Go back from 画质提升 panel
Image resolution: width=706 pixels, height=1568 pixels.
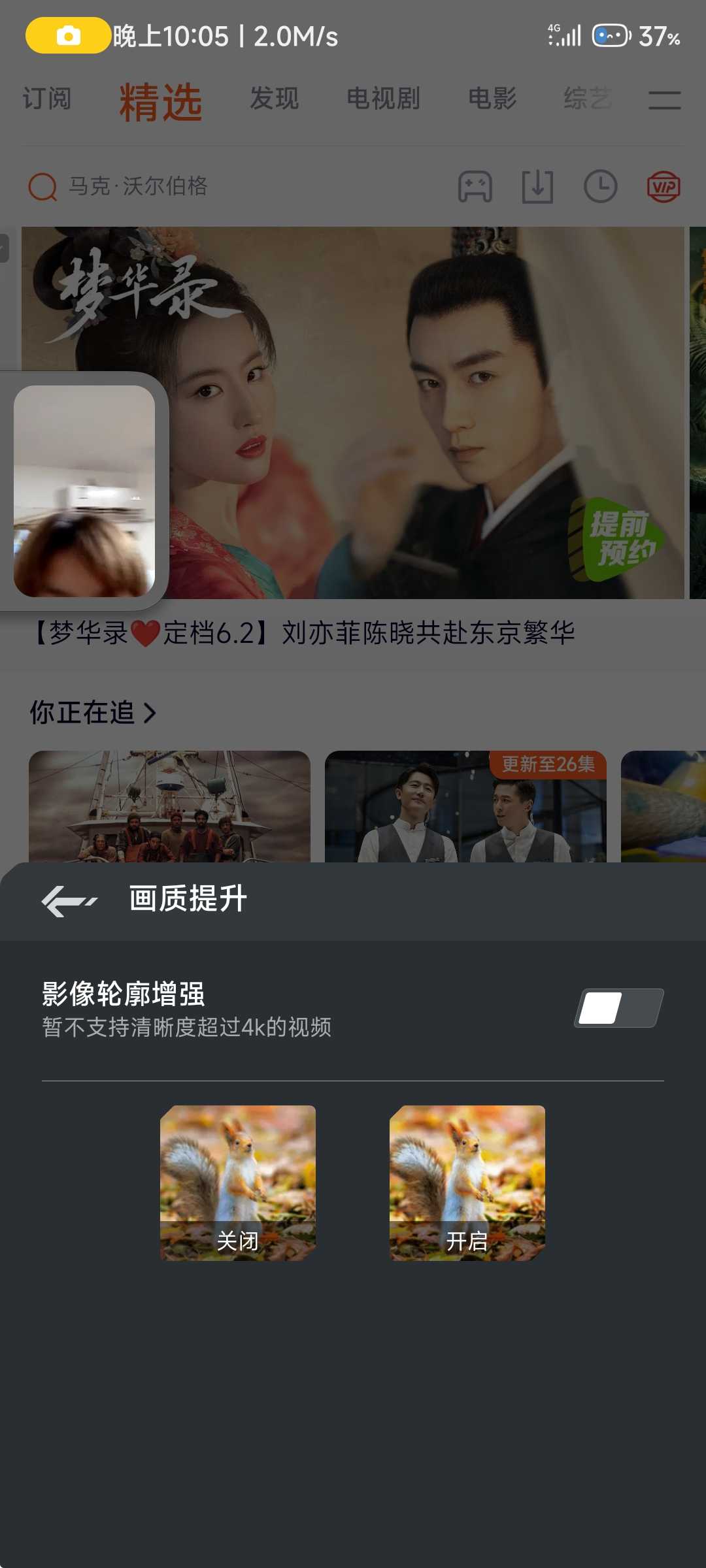[x=69, y=901]
